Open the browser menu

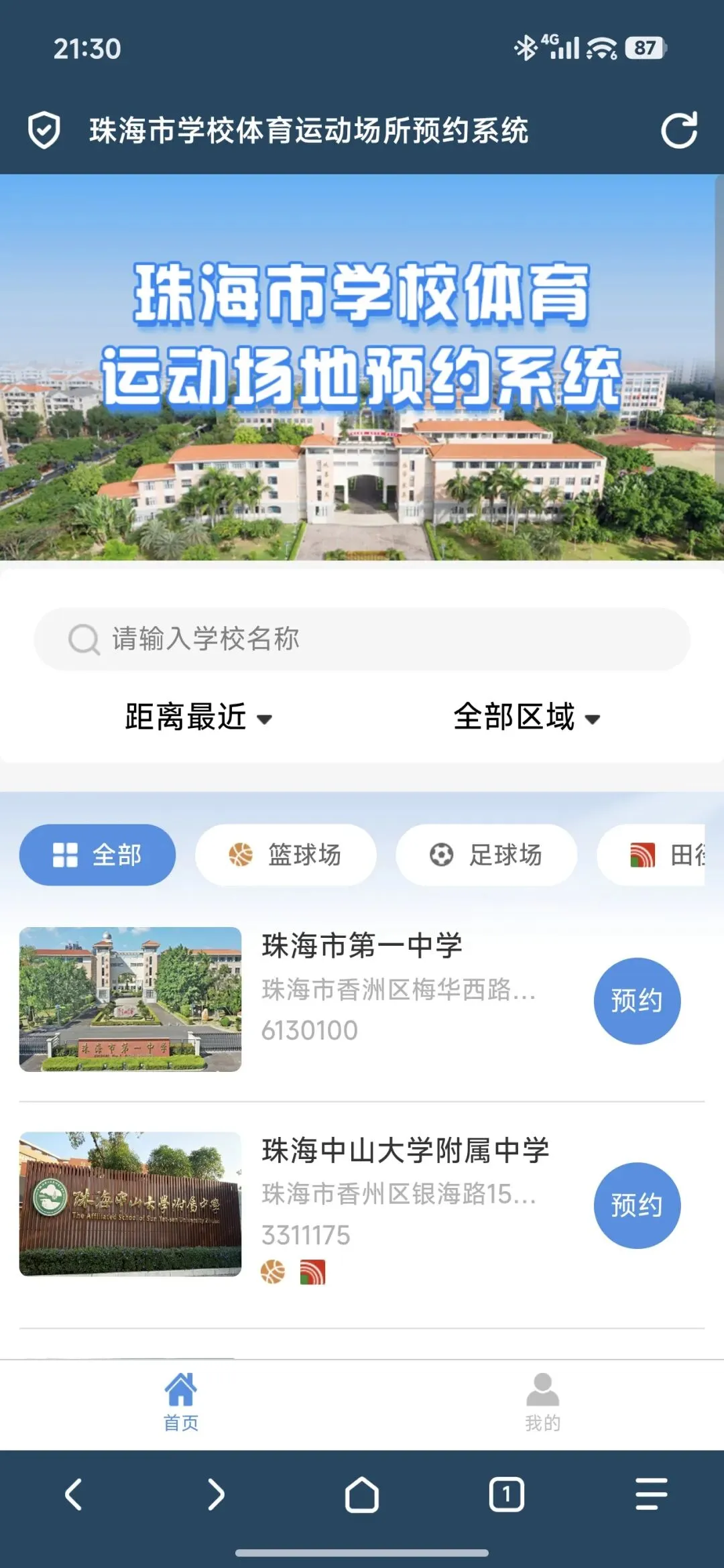click(651, 1494)
